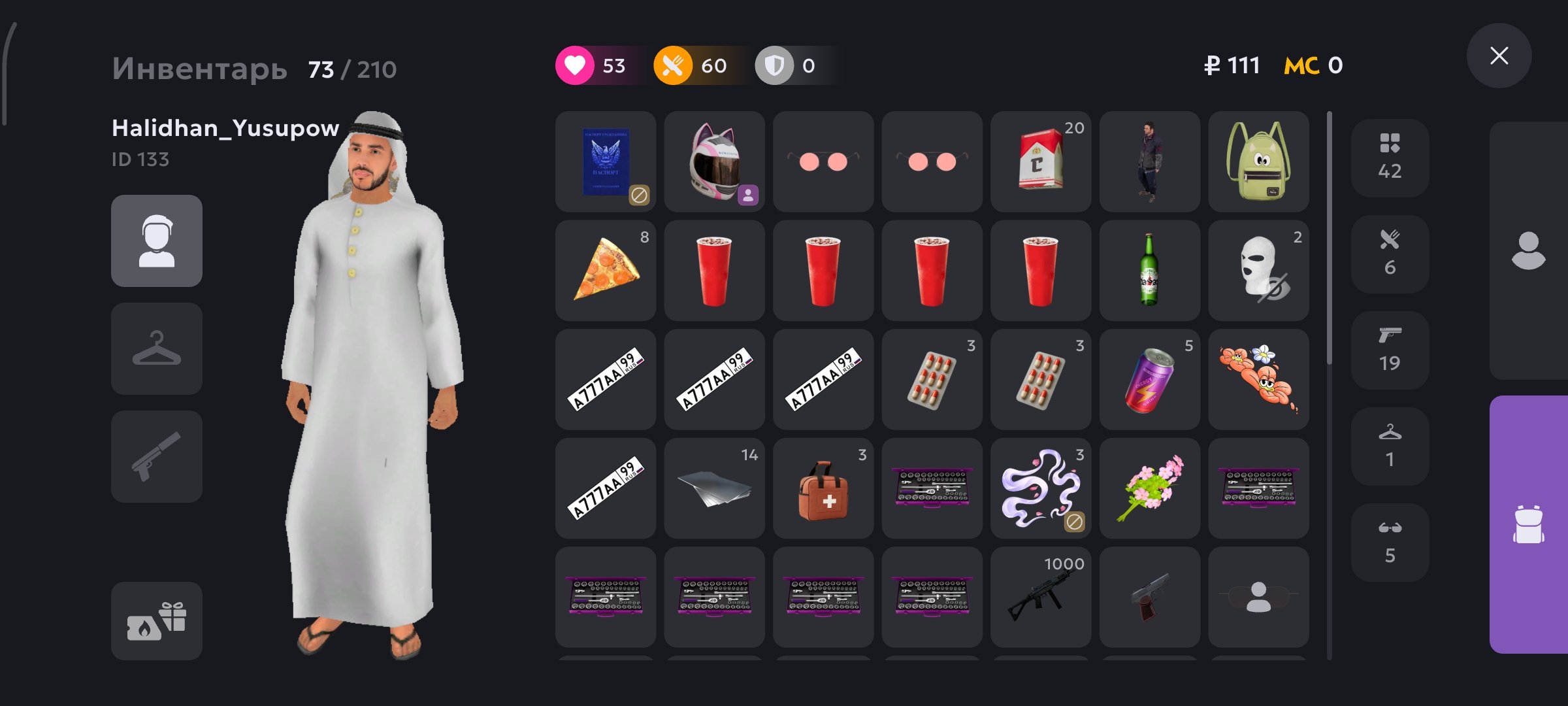Viewport: 1568px width, 706px height.
Task: Select the rifle with 1000 ammo
Action: pyautogui.click(x=1041, y=597)
